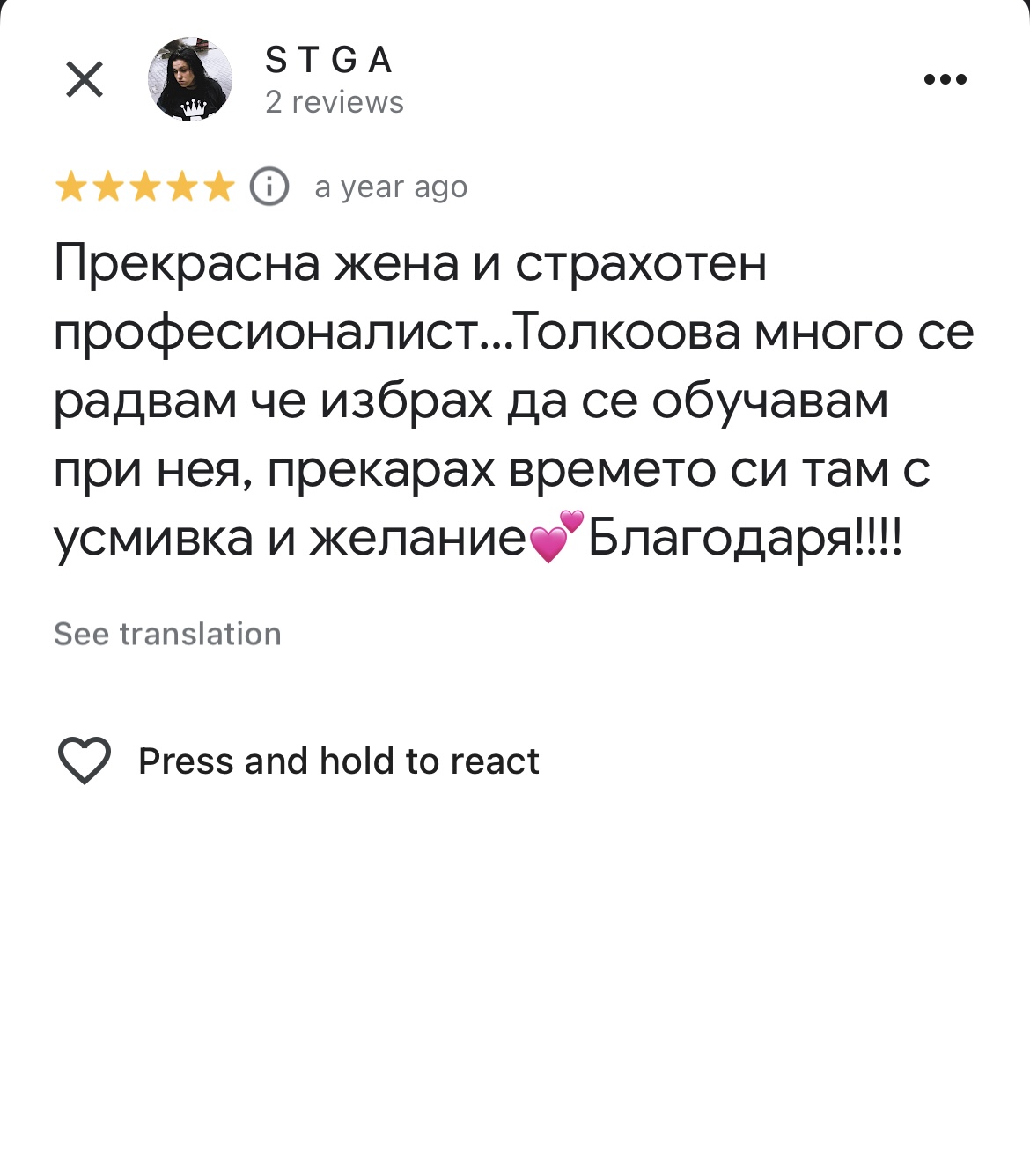Tap the heart icon to like review
The height and width of the screenshot is (1176, 1030).
click(84, 760)
